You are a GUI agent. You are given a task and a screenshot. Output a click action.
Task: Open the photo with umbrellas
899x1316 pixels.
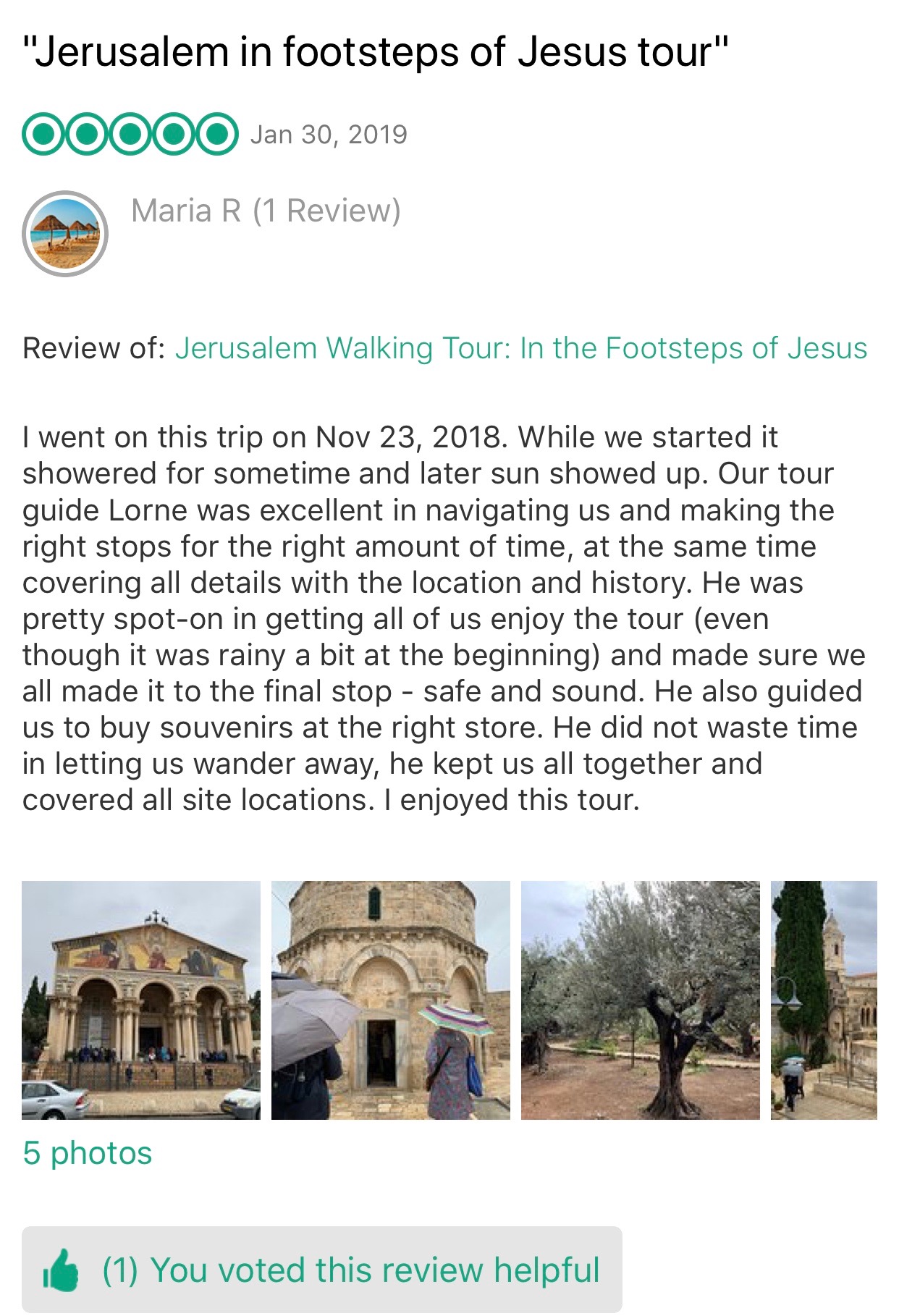[390, 1000]
